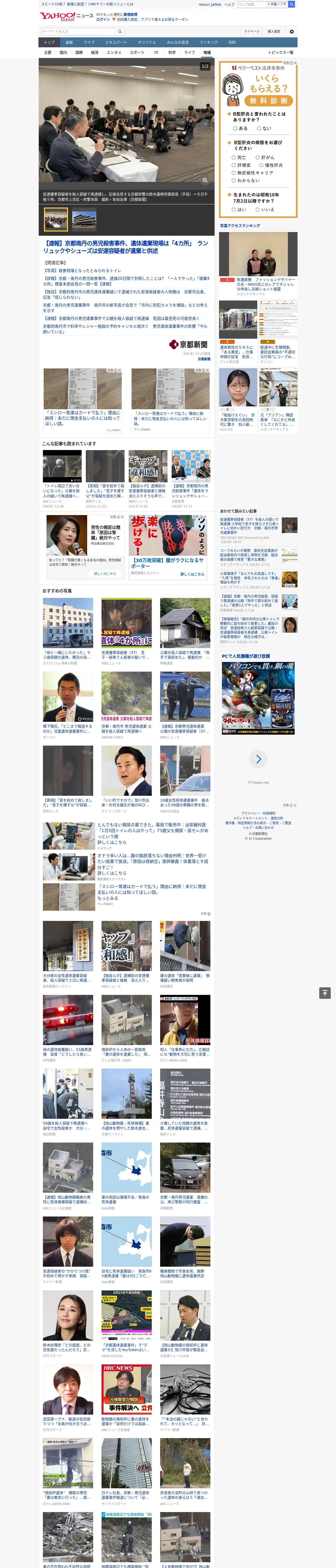Jump to page top with arrow button
The image size is (336, 1568).
click(x=325, y=993)
